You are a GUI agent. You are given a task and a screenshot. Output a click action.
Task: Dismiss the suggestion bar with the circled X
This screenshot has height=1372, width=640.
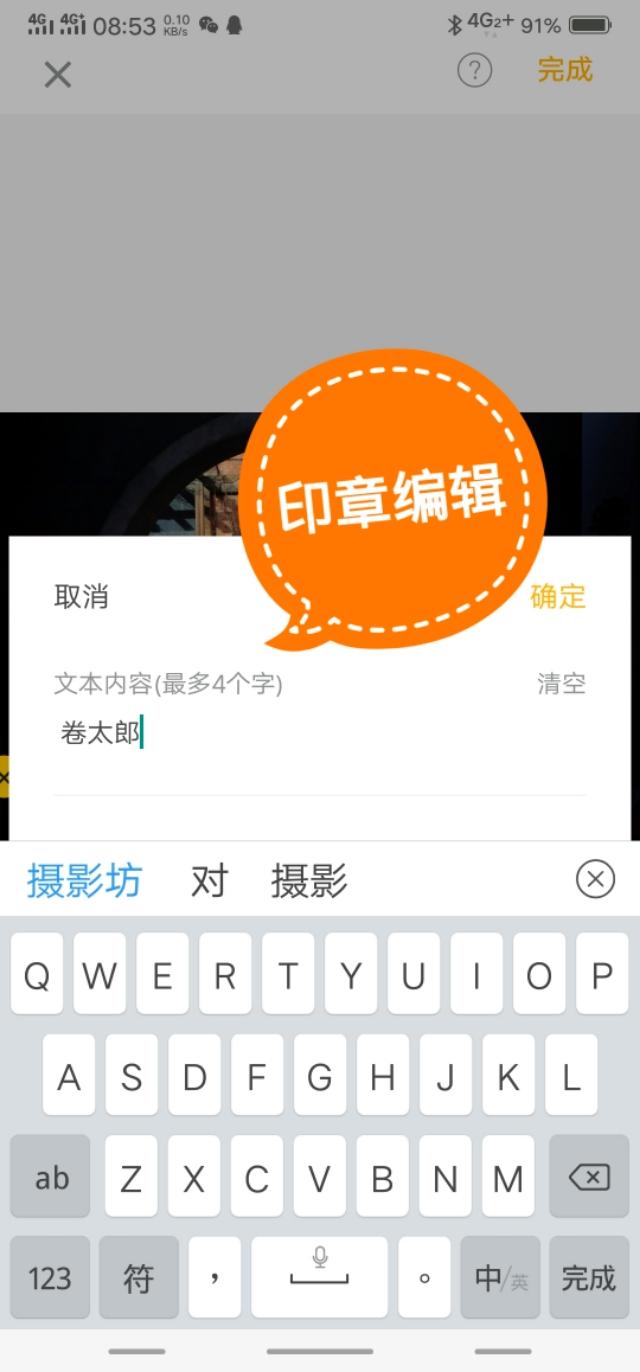[x=595, y=880]
